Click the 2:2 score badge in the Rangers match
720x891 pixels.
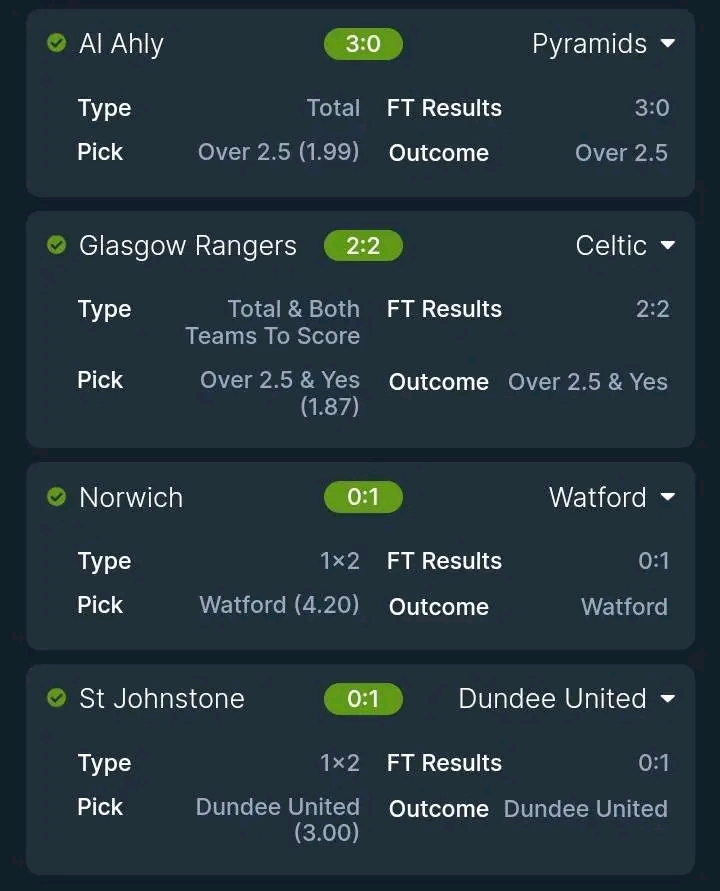[x=363, y=245]
